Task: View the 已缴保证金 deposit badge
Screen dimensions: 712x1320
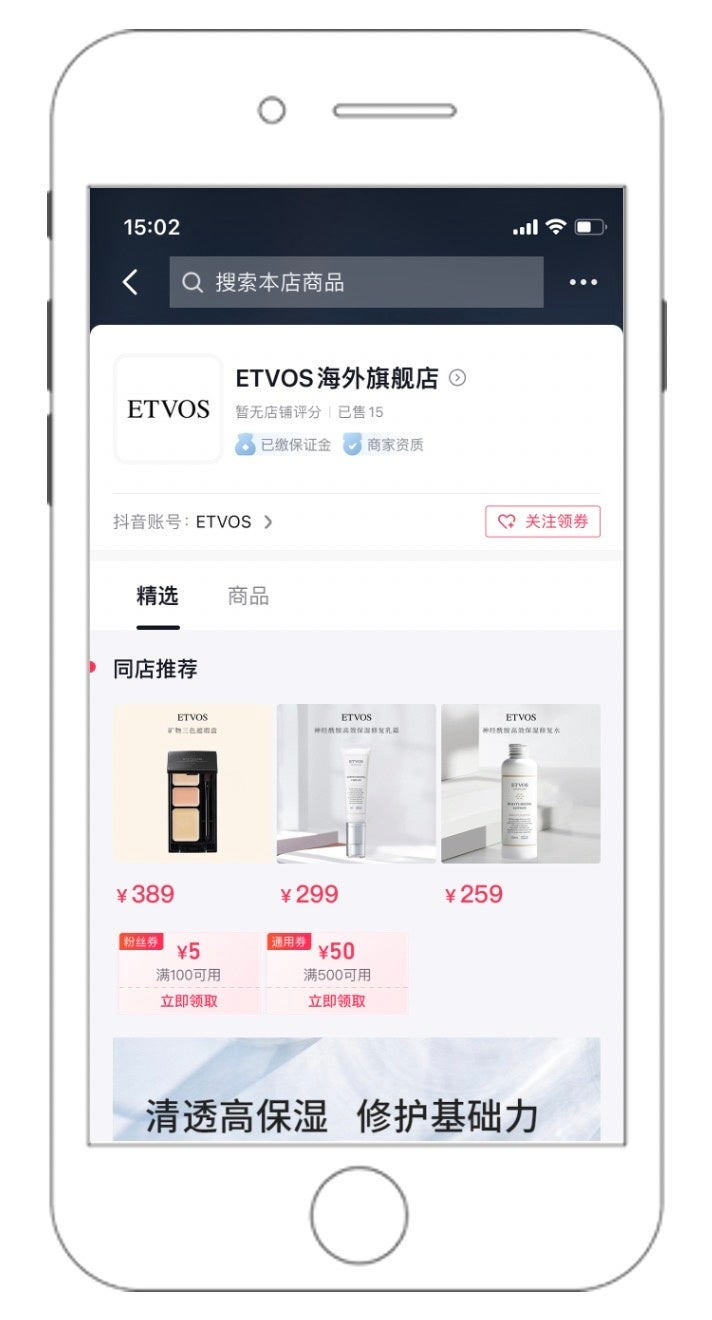Action: tap(284, 445)
